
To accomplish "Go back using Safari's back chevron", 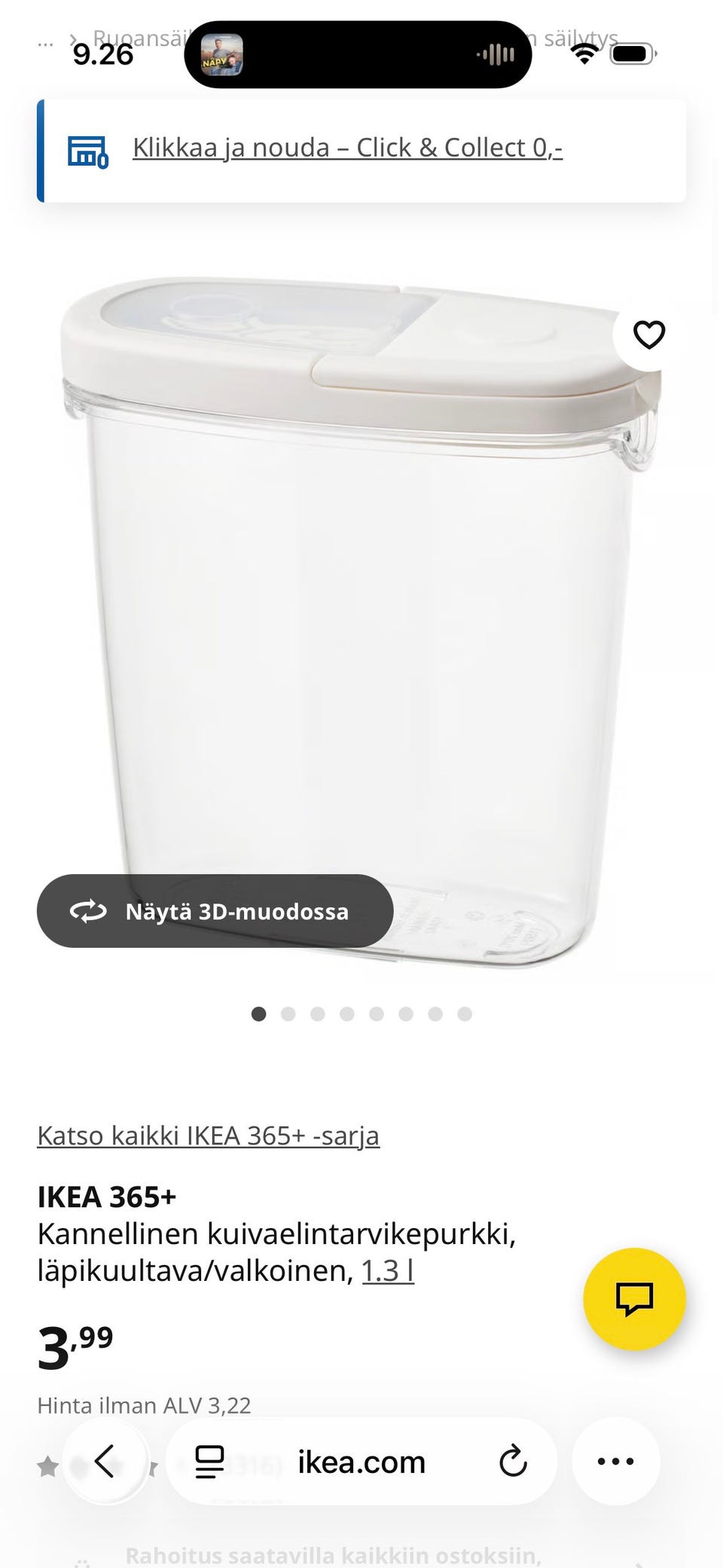I will (x=105, y=1461).
